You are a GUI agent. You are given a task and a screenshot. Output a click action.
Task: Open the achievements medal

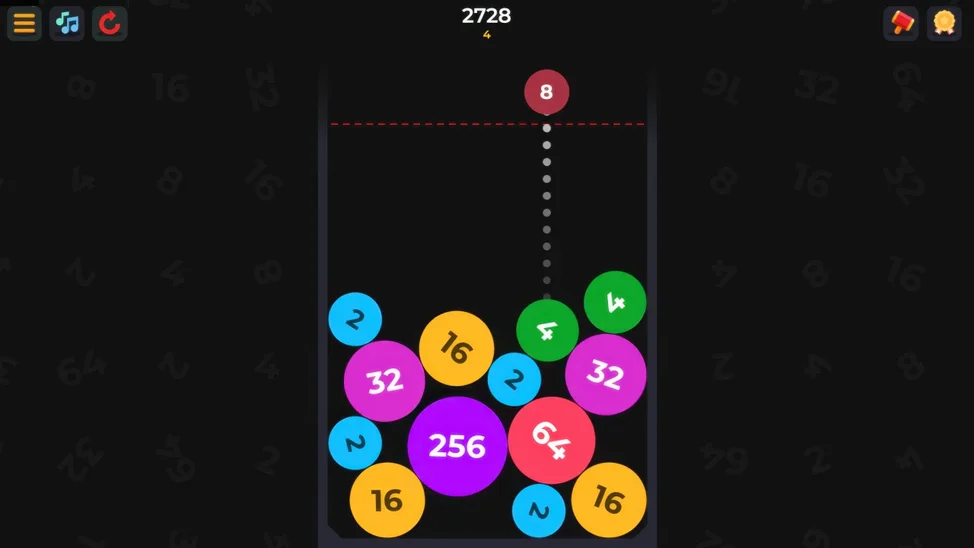(944, 23)
